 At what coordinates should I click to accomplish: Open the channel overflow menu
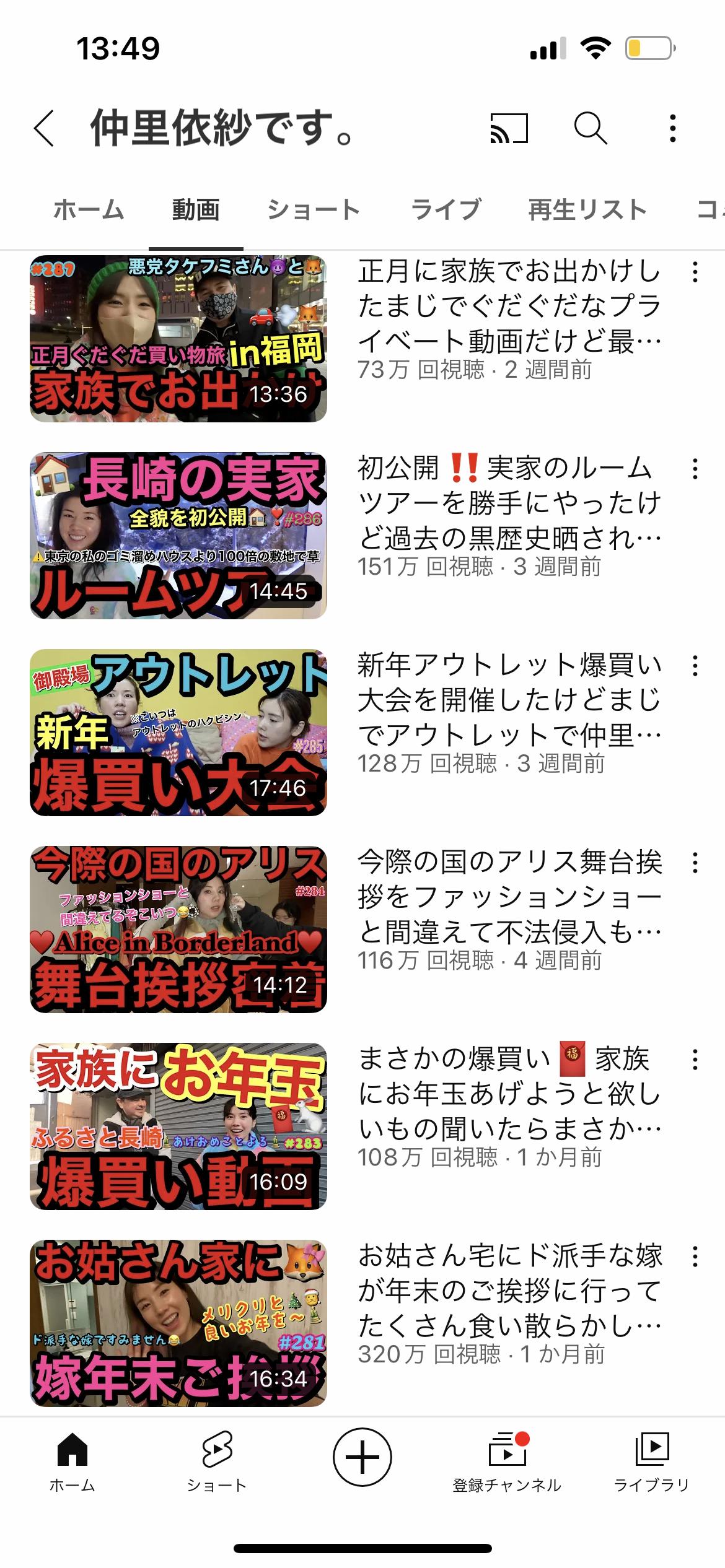coord(673,129)
